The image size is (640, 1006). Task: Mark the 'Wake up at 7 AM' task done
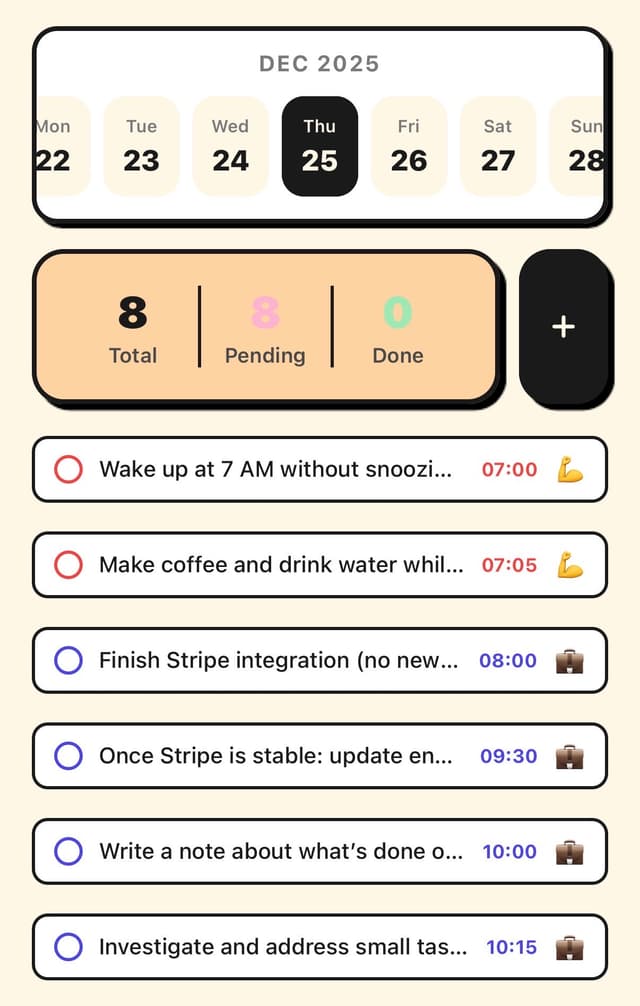coord(68,469)
